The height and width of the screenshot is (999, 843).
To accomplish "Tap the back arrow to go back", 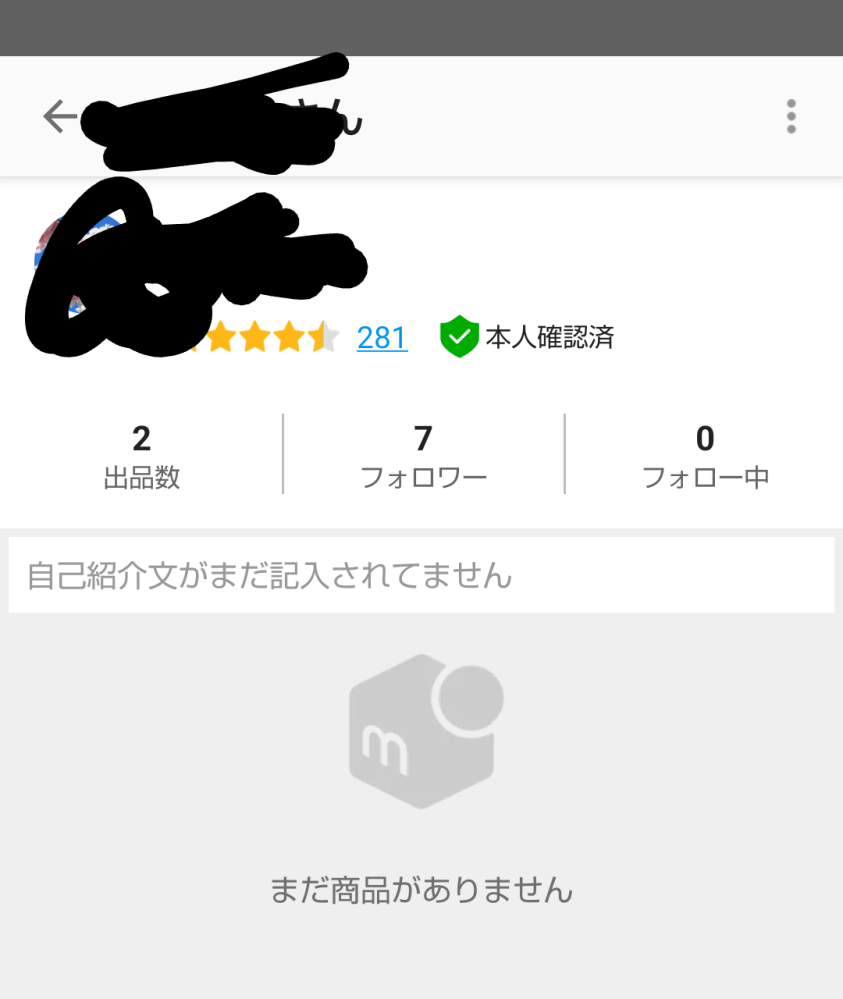I will pyautogui.click(x=58, y=115).
